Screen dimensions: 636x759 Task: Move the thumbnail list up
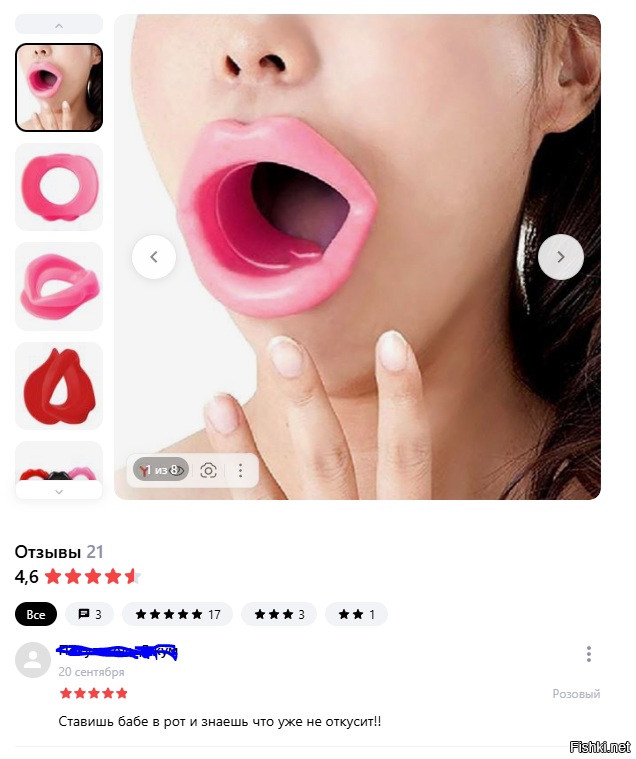click(x=58, y=25)
